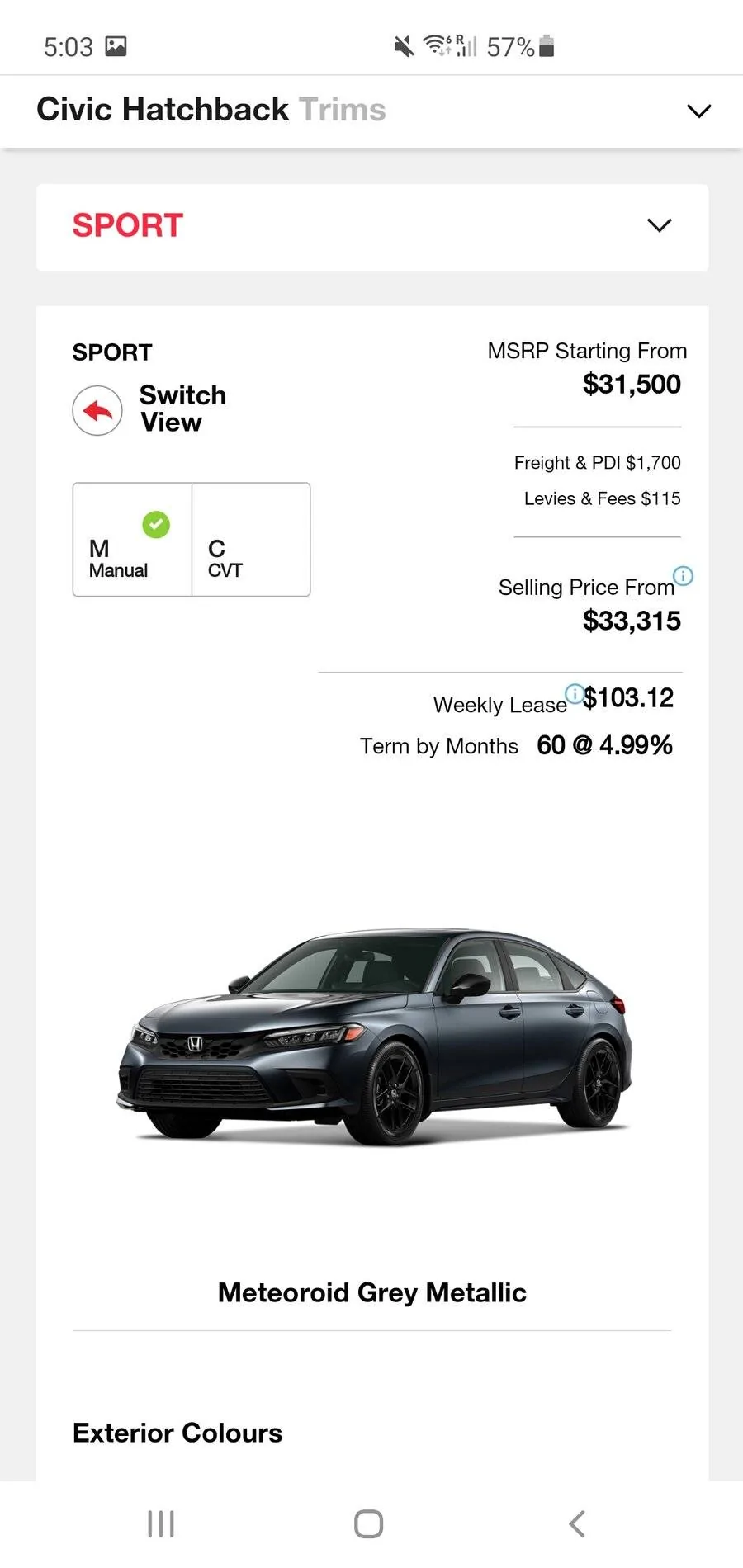Open the Selling Price From info tooltip
Image resolution: width=743 pixels, height=1568 pixels.
(682, 576)
